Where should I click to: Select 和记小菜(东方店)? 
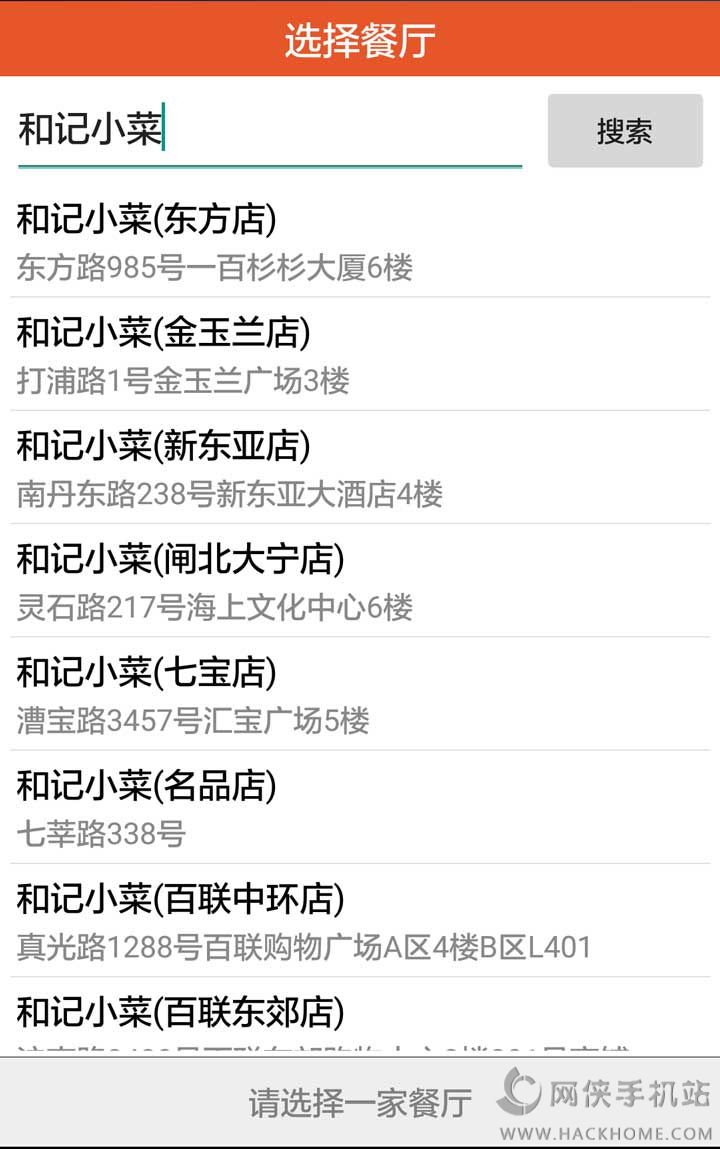pos(360,241)
